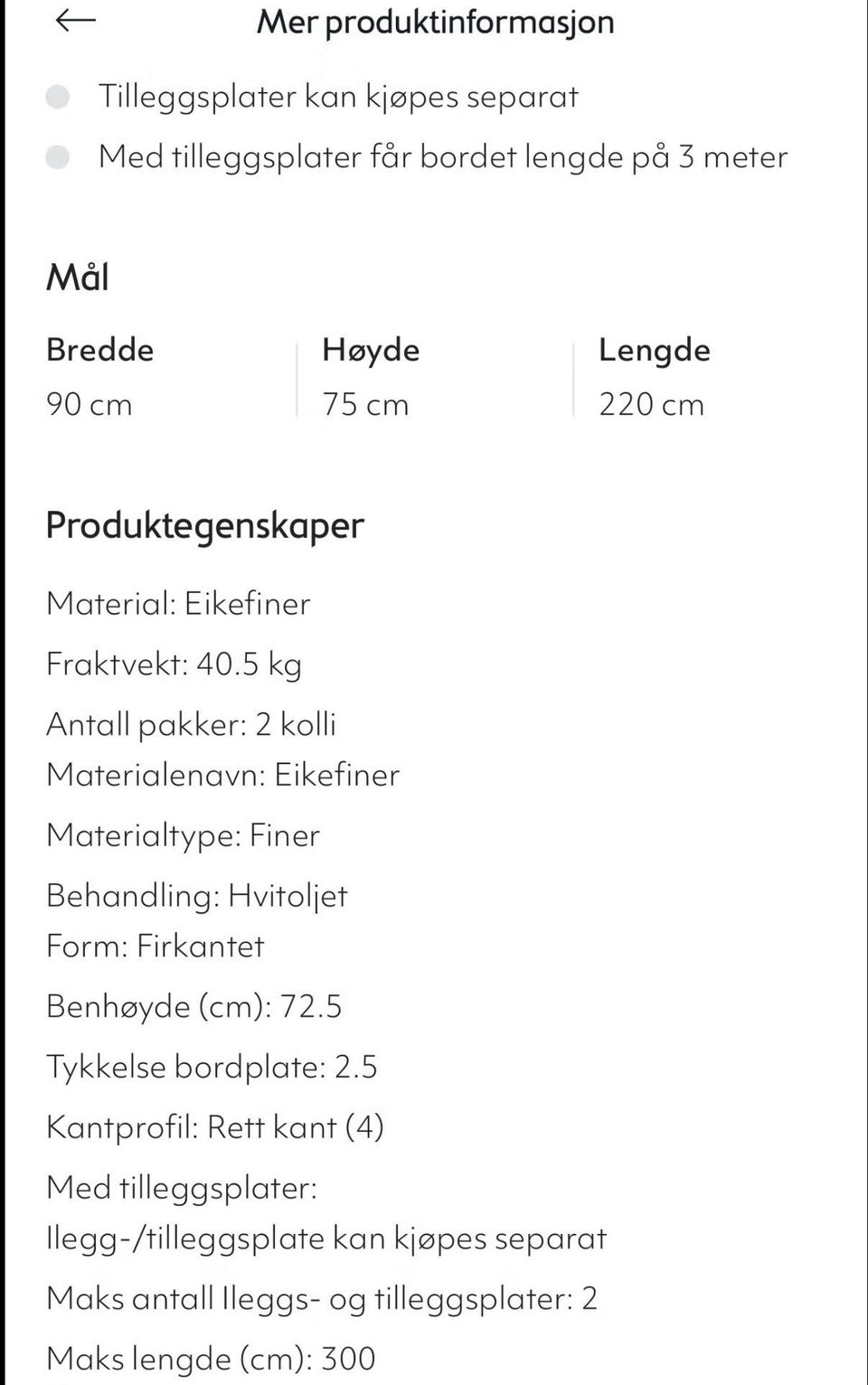Select Materialtype: Finer row
The width and height of the screenshot is (868, 1385).
[x=183, y=835]
